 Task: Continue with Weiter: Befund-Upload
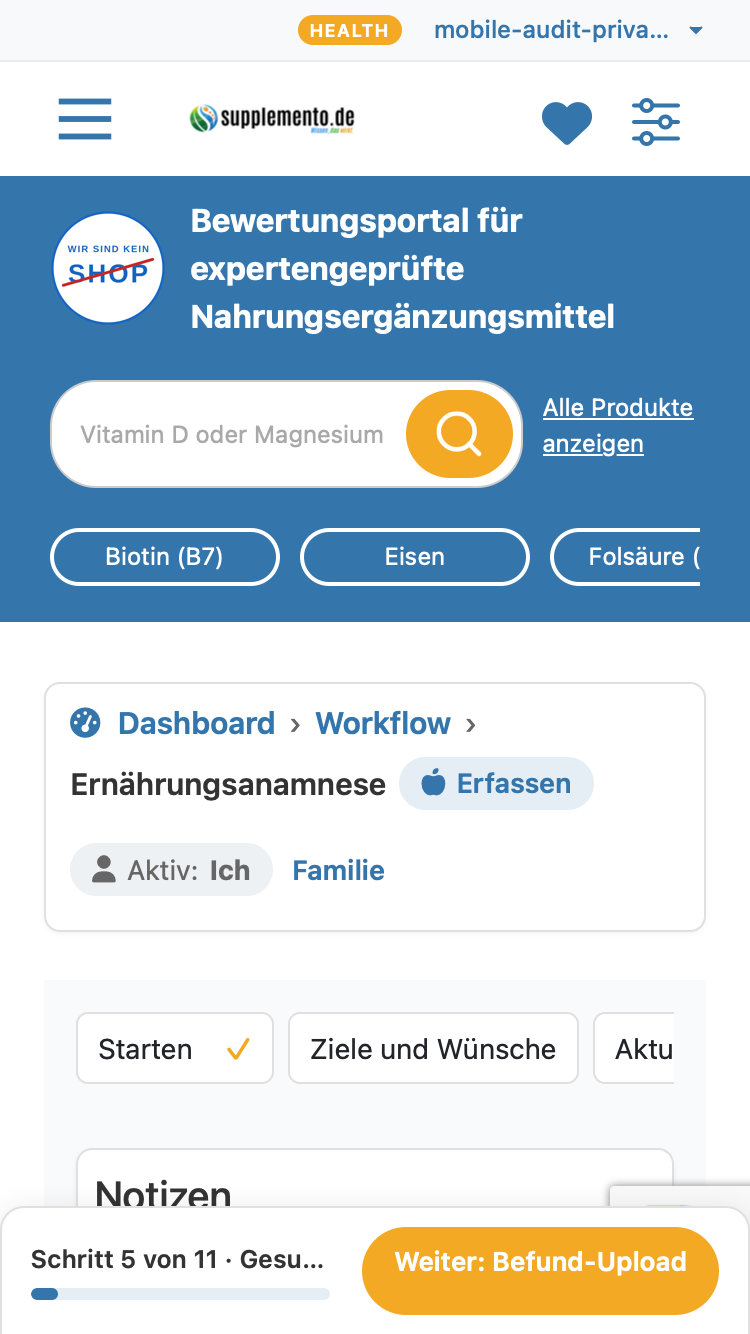coord(540,1262)
